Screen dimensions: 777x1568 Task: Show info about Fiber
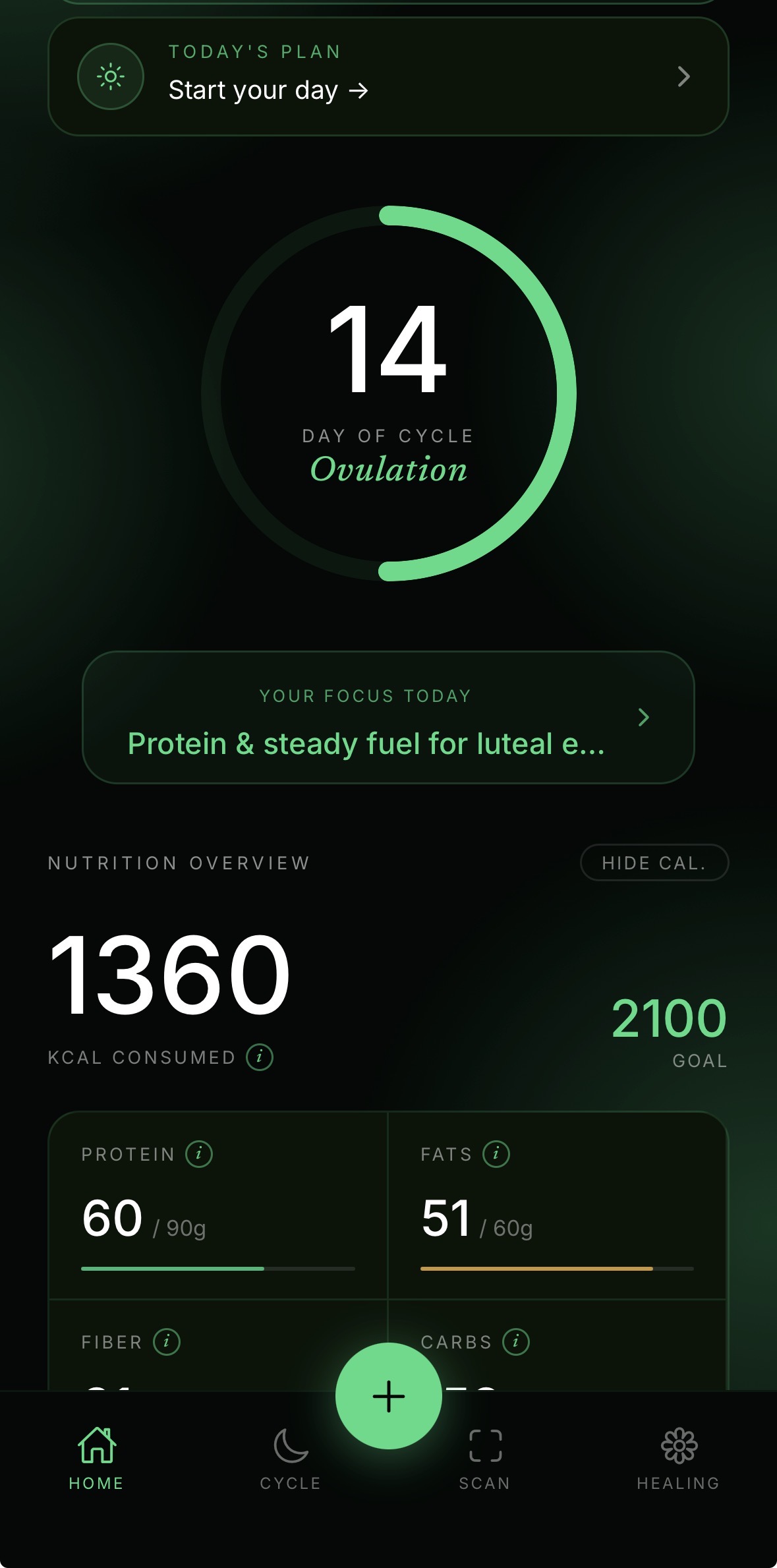click(167, 1342)
